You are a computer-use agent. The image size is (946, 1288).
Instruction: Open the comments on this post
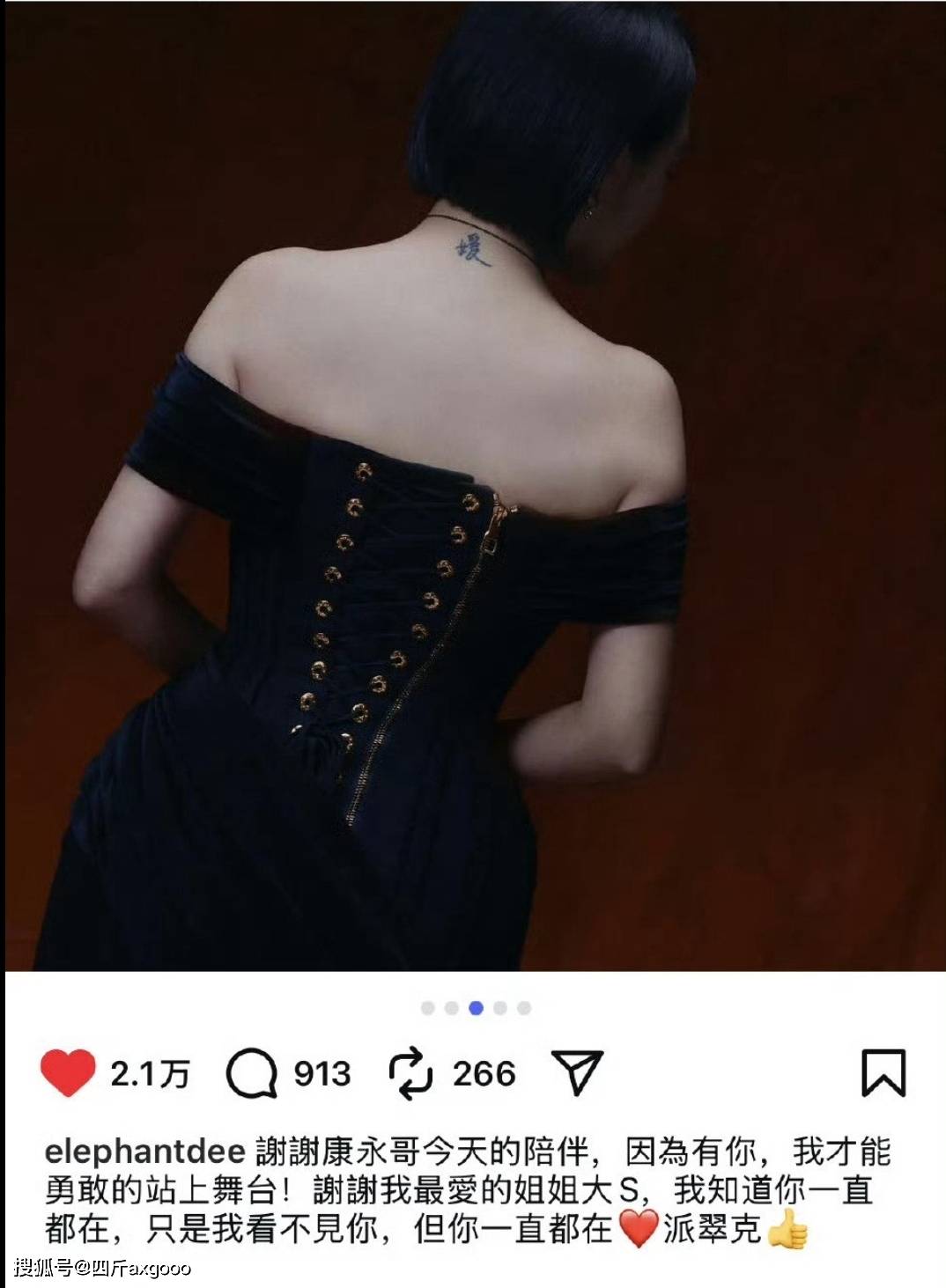(x=251, y=1074)
